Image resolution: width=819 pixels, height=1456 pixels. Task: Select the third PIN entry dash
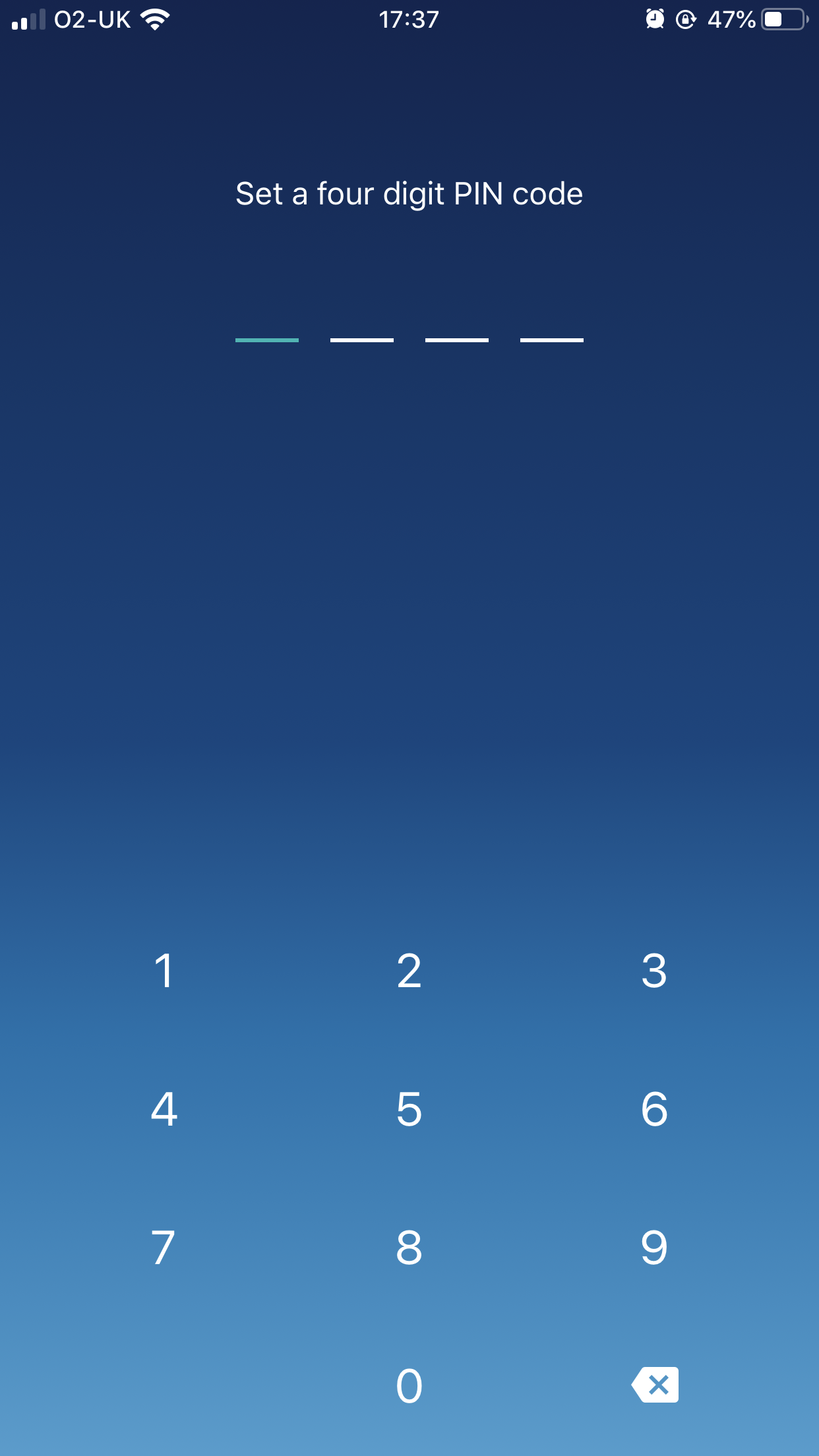point(457,340)
